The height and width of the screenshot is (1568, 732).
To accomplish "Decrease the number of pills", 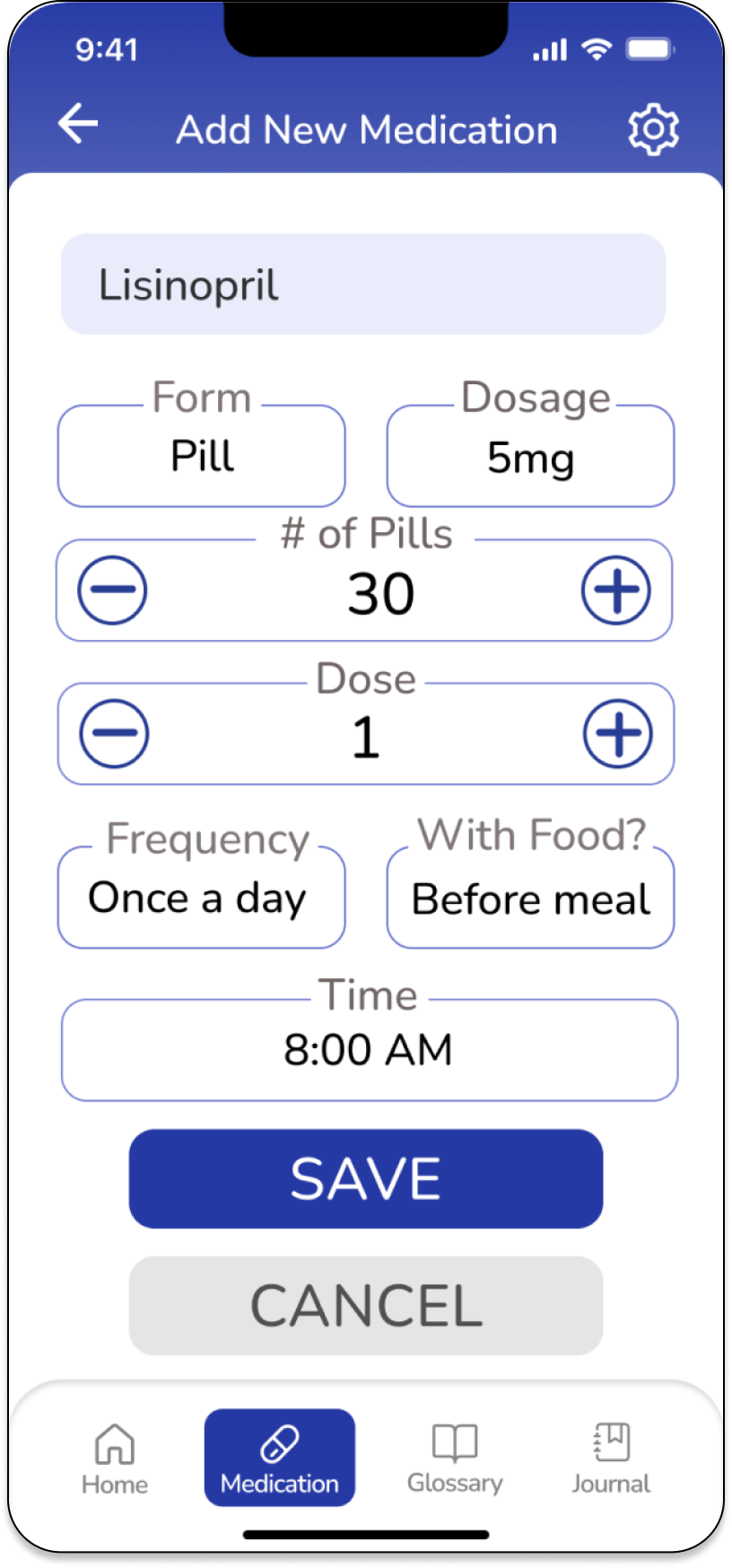I will 112,591.
